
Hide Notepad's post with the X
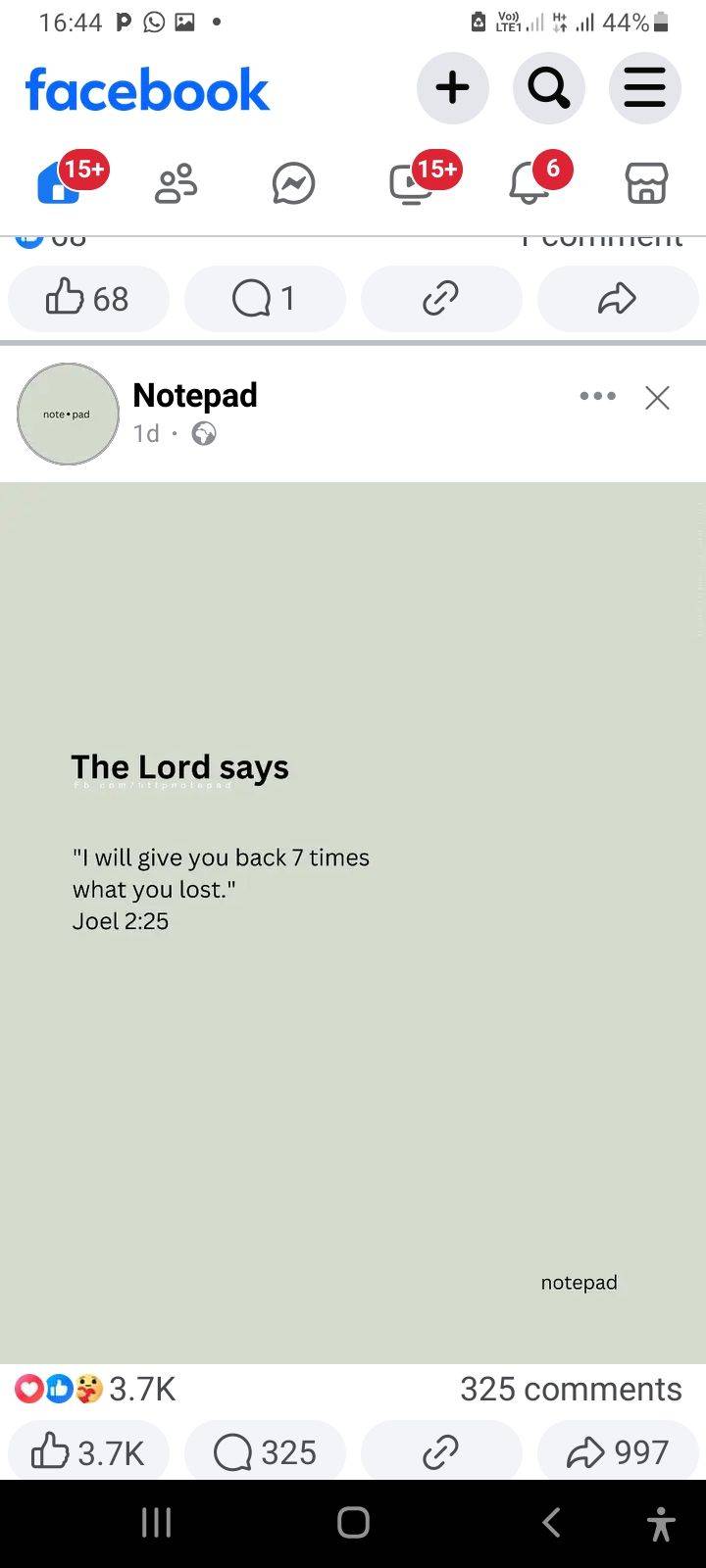pos(657,397)
